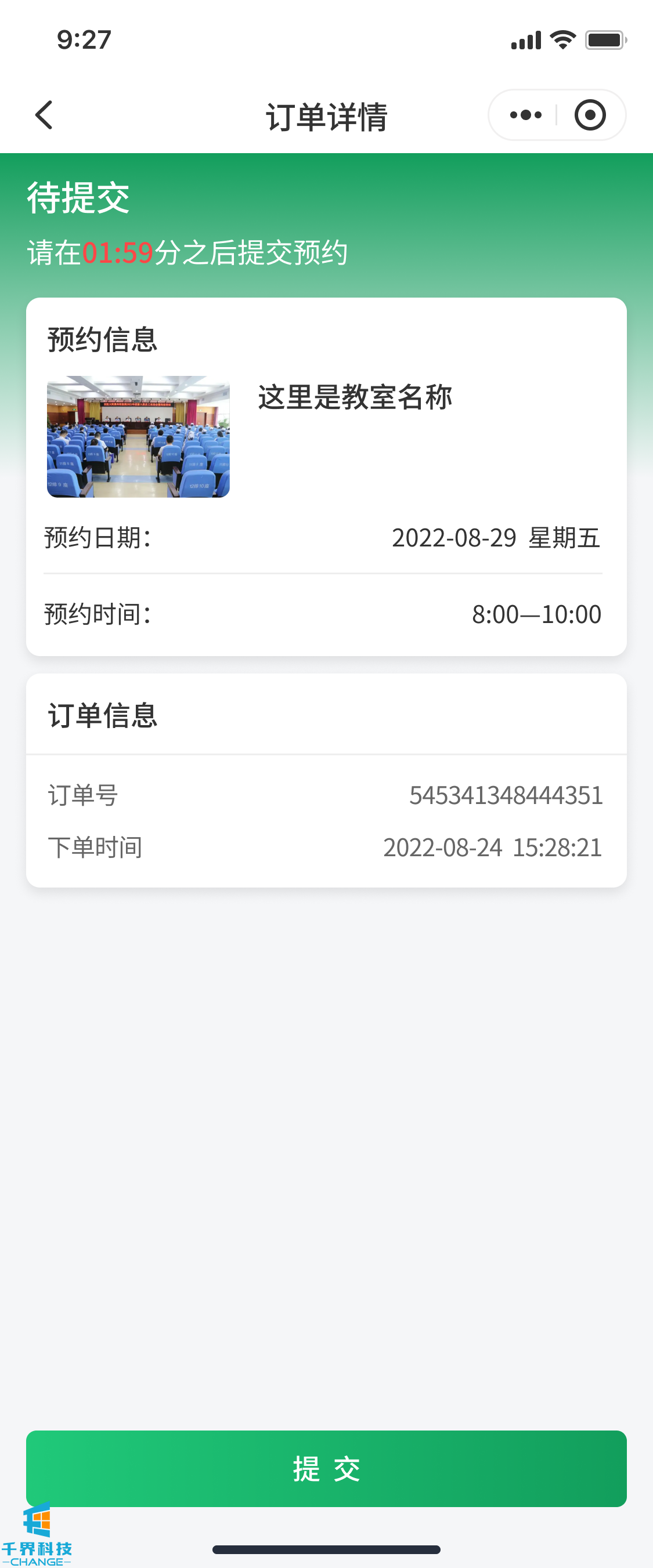Submit the reservation with 提交
This screenshot has width=653, height=1568.
[x=326, y=1468]
